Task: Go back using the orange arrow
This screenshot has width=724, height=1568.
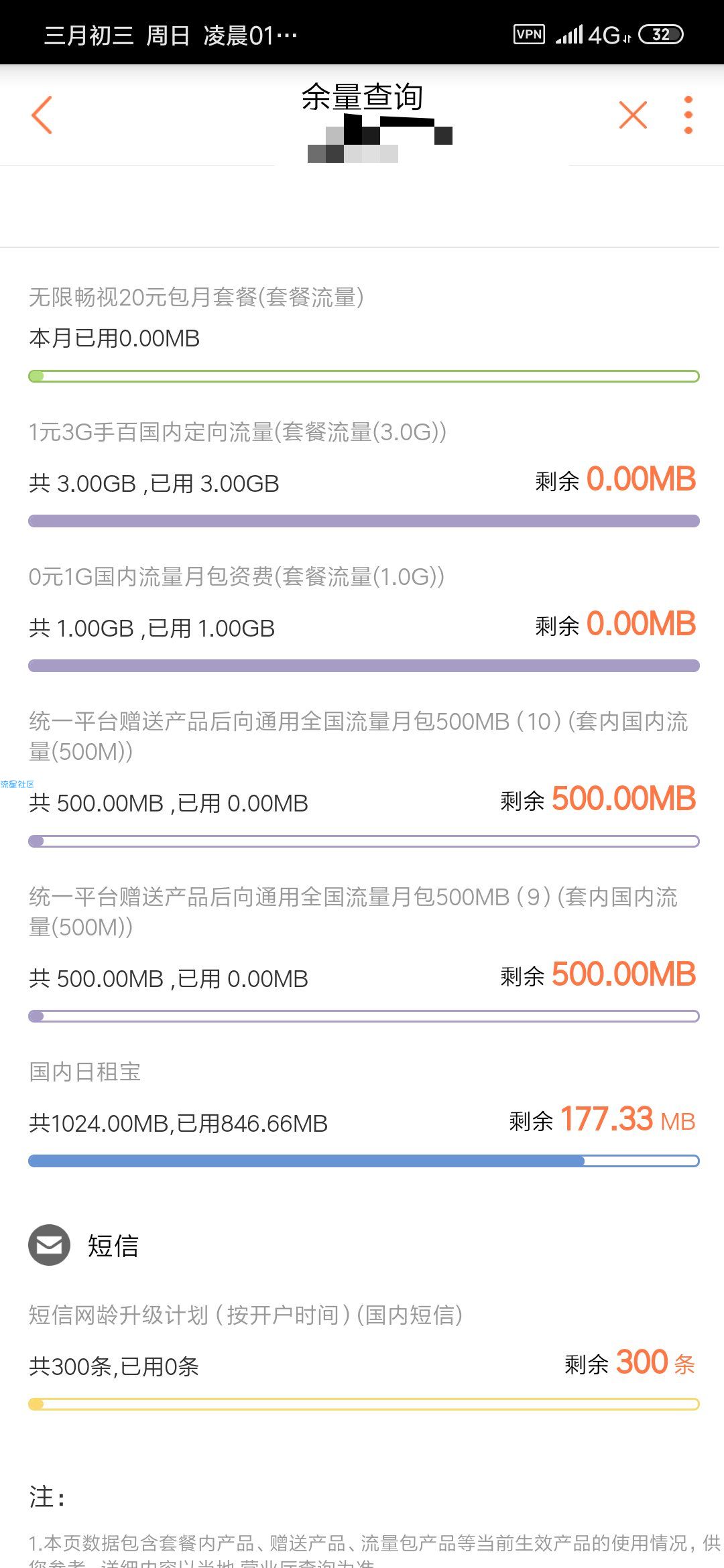Action: 42,115
